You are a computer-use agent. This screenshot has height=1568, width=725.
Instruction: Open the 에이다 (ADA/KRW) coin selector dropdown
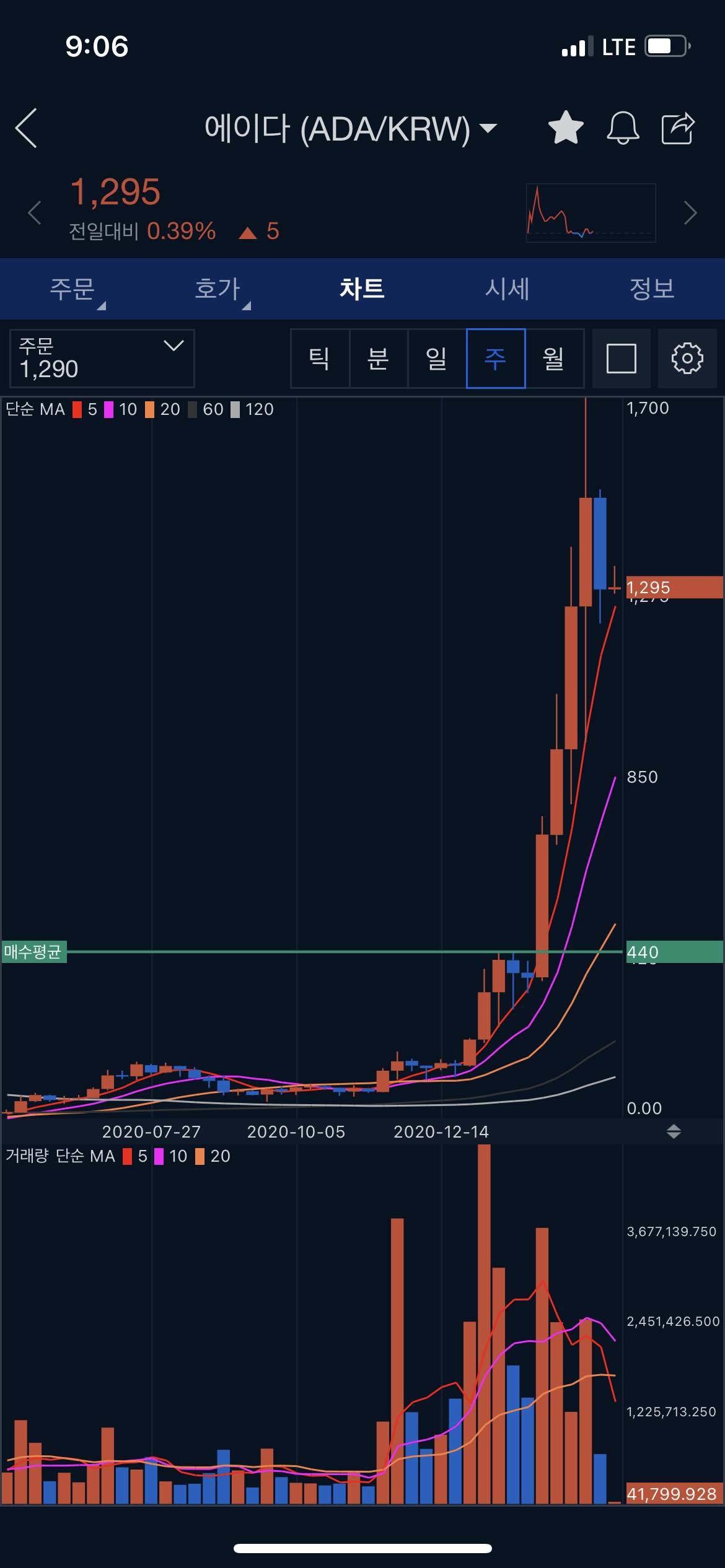click(350, 129)
